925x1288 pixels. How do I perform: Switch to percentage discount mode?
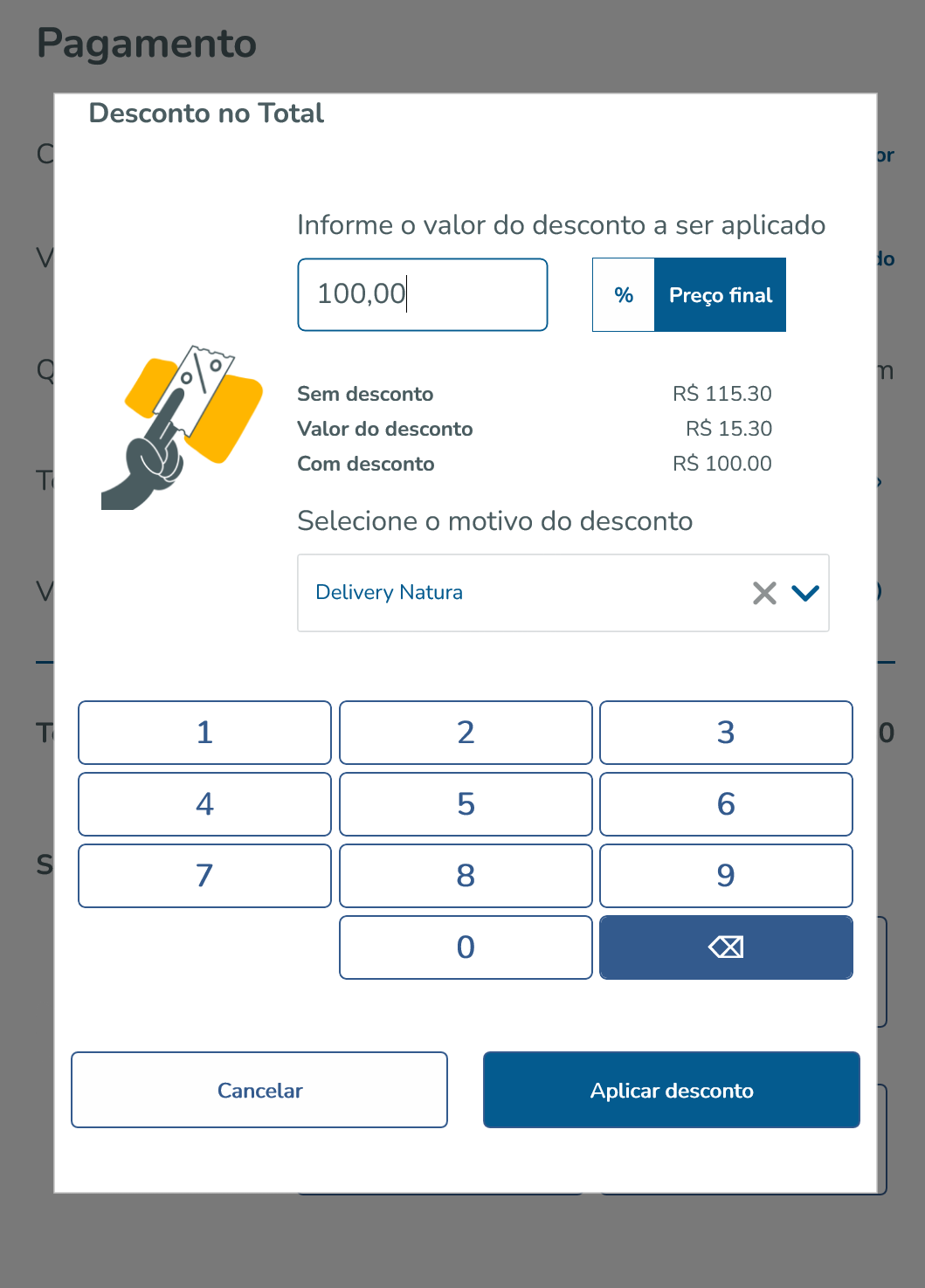click(x=624, y=295)
